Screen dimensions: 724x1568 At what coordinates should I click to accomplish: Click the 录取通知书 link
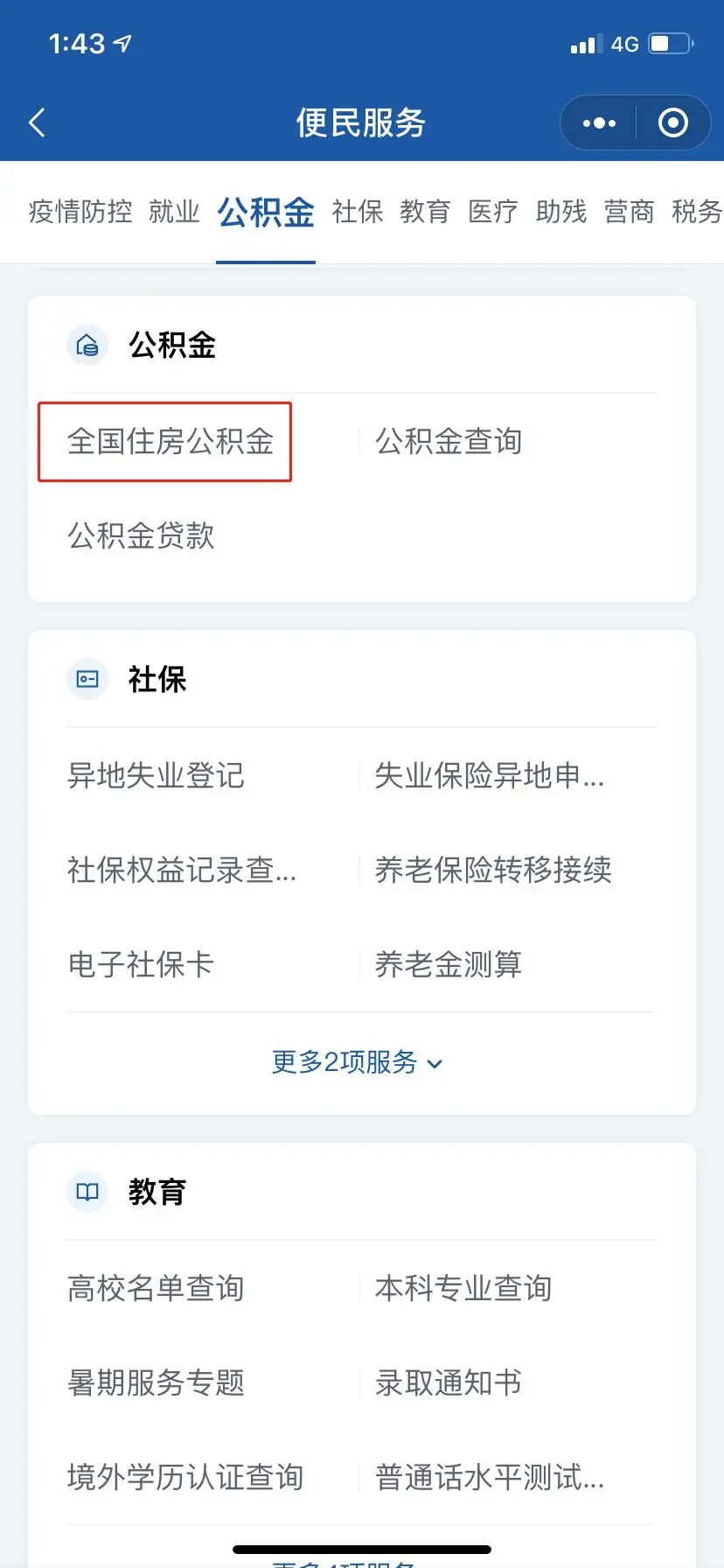(x=449, y=1383)
